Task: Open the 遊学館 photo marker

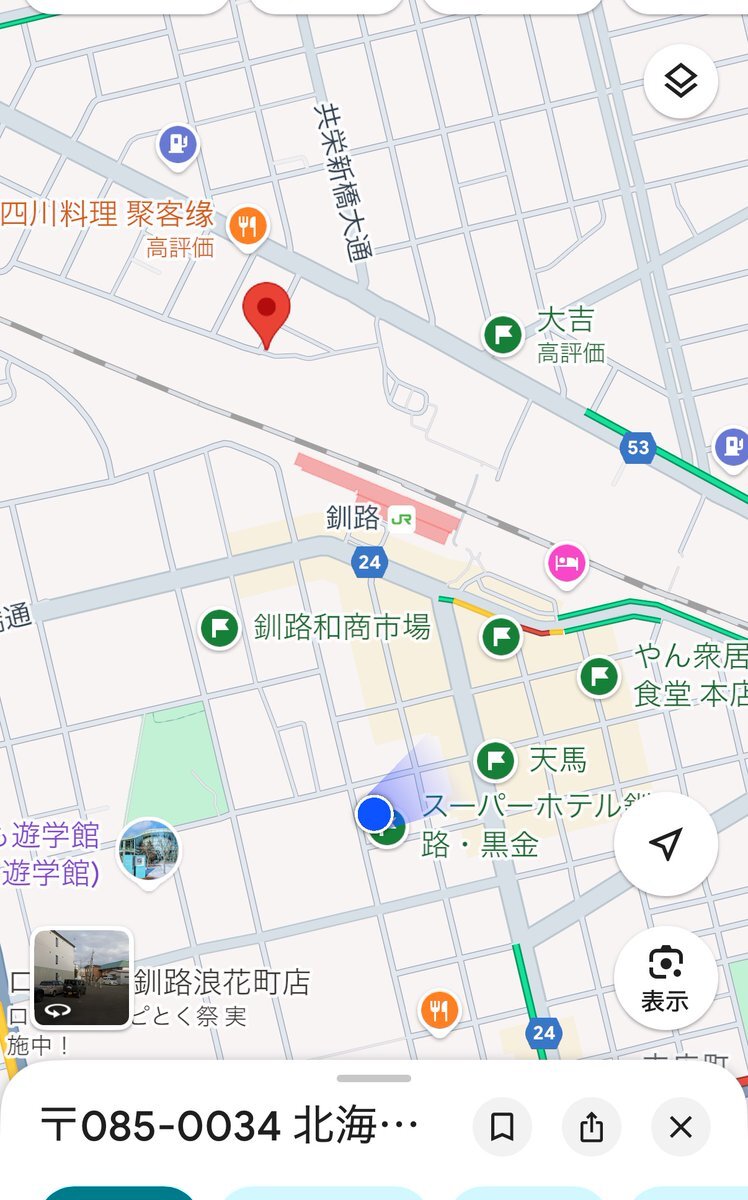Action: [x=148, y=848]
